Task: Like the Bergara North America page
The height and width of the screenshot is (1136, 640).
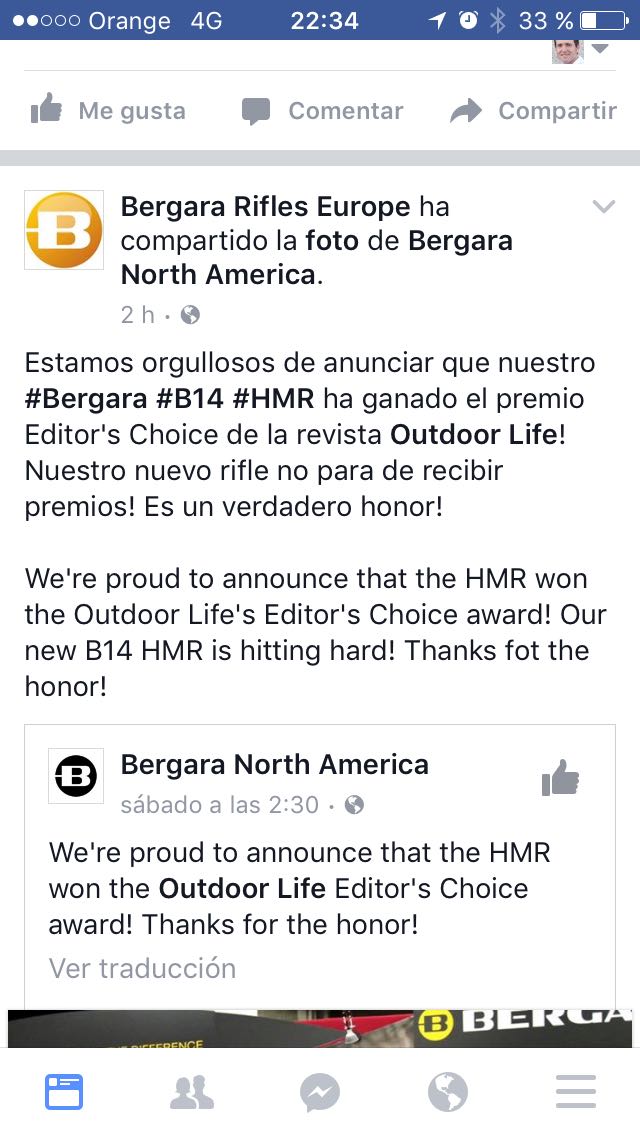Action: click(560, 777)
